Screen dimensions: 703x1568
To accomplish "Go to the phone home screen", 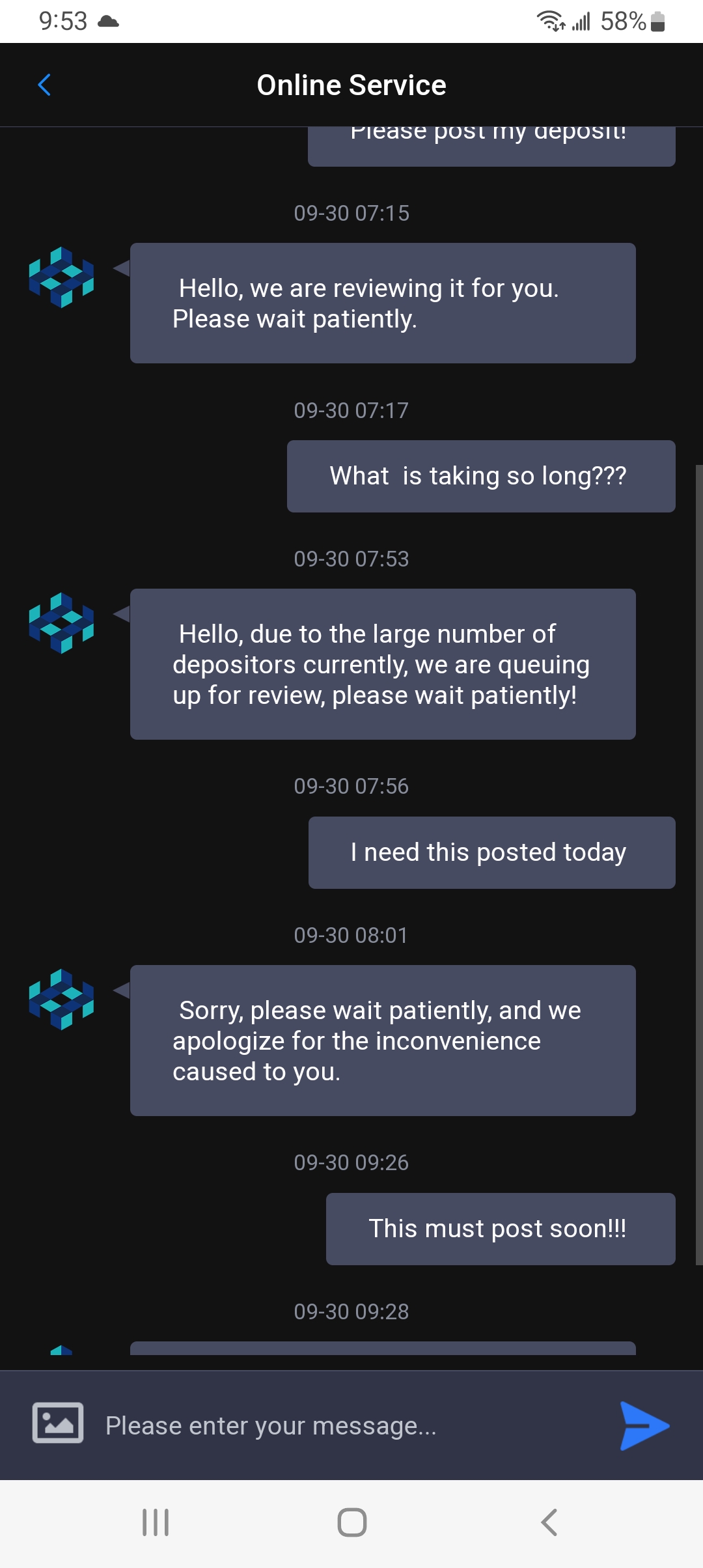I will tap(351, 1522).
